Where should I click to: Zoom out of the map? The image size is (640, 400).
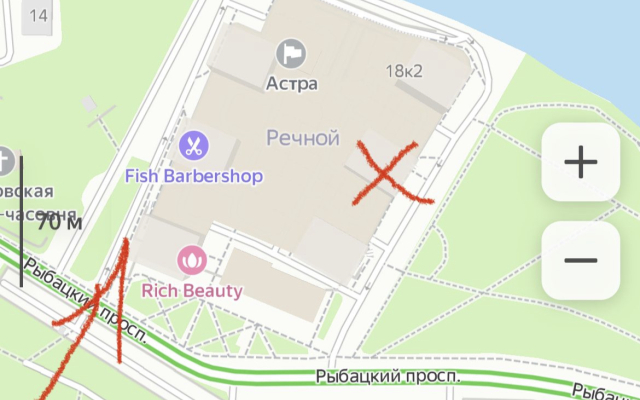[580, 261]
